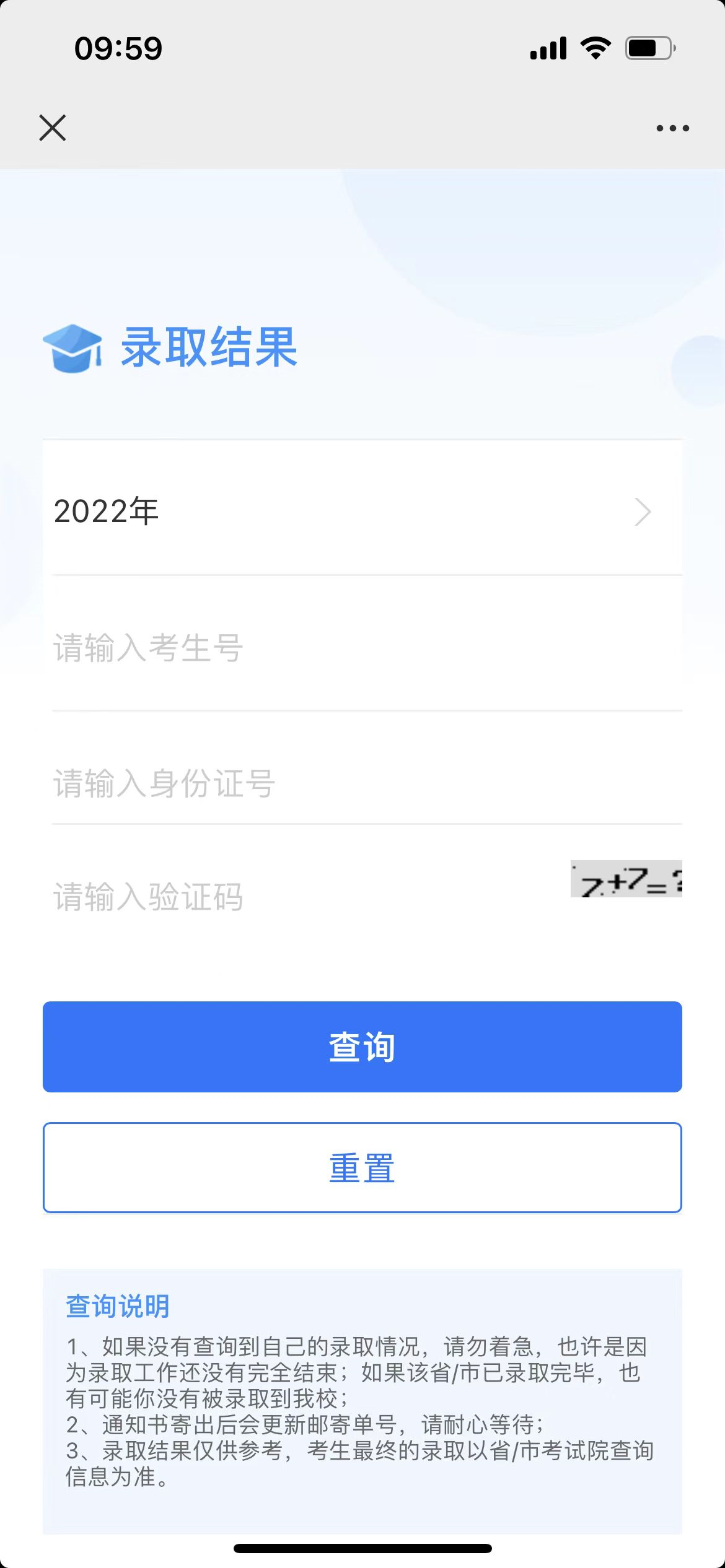Open the three-dot overflow menu
Viewport: 725px width, 1568px height.
coord(672,128)
